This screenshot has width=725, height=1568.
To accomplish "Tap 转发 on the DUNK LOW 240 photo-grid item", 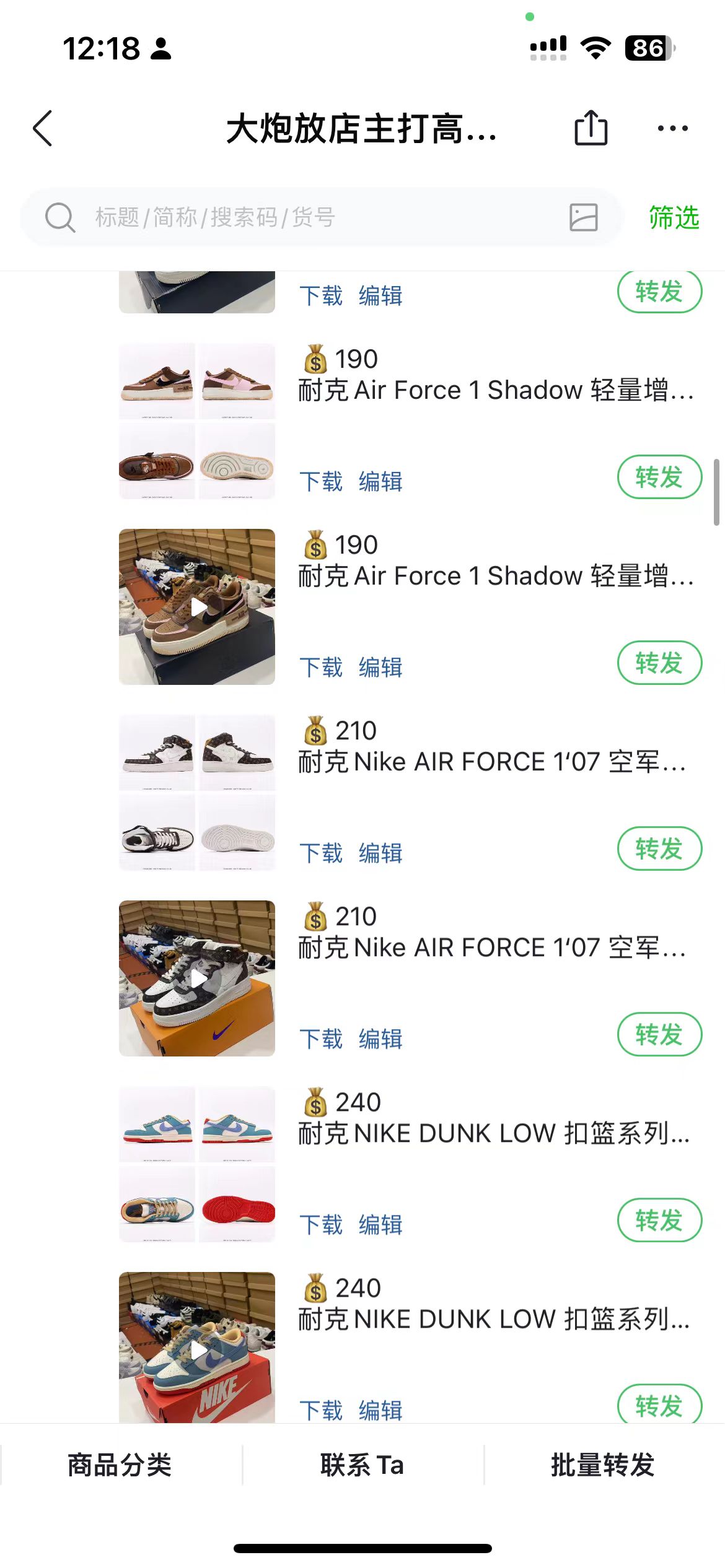I will pos(659,1220).
